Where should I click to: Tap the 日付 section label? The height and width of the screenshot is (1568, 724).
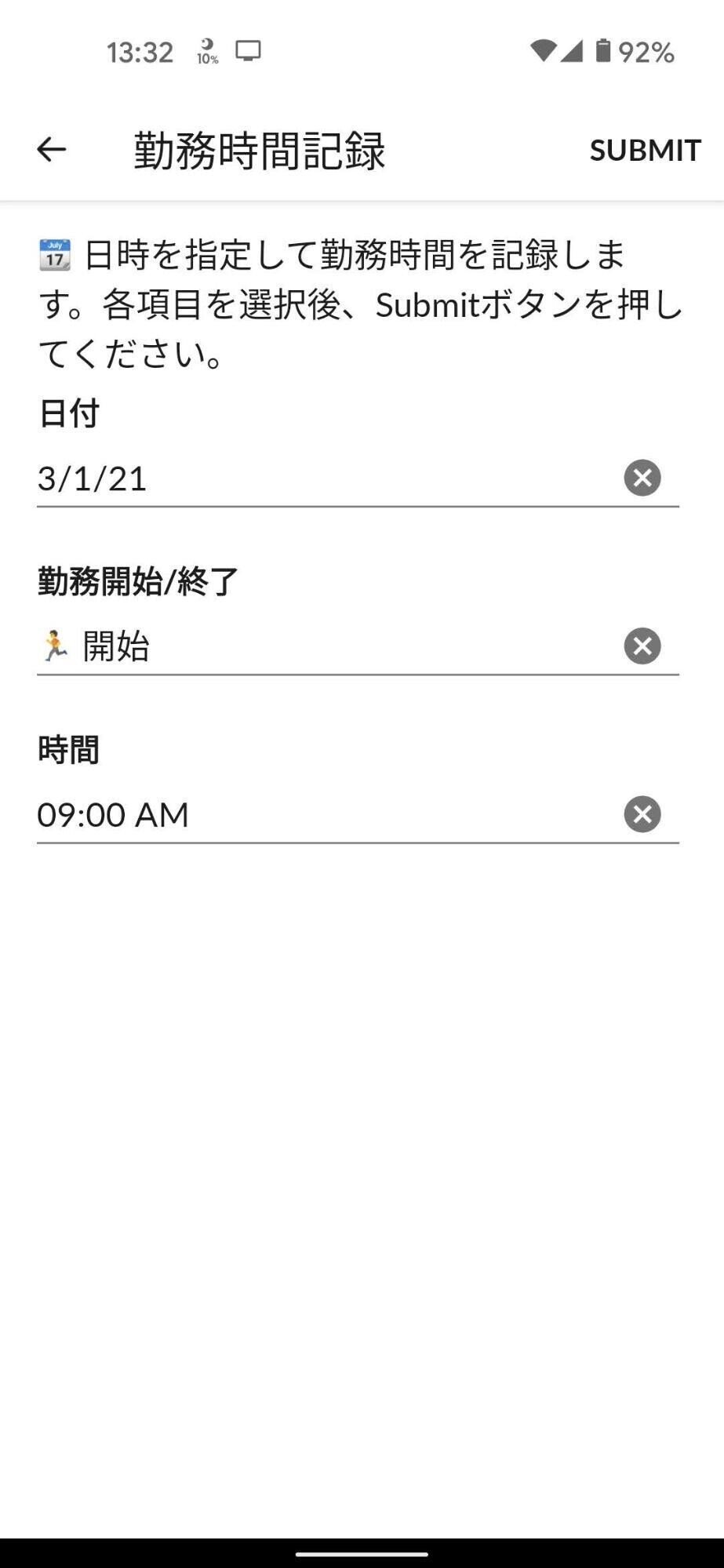(67, 414)
